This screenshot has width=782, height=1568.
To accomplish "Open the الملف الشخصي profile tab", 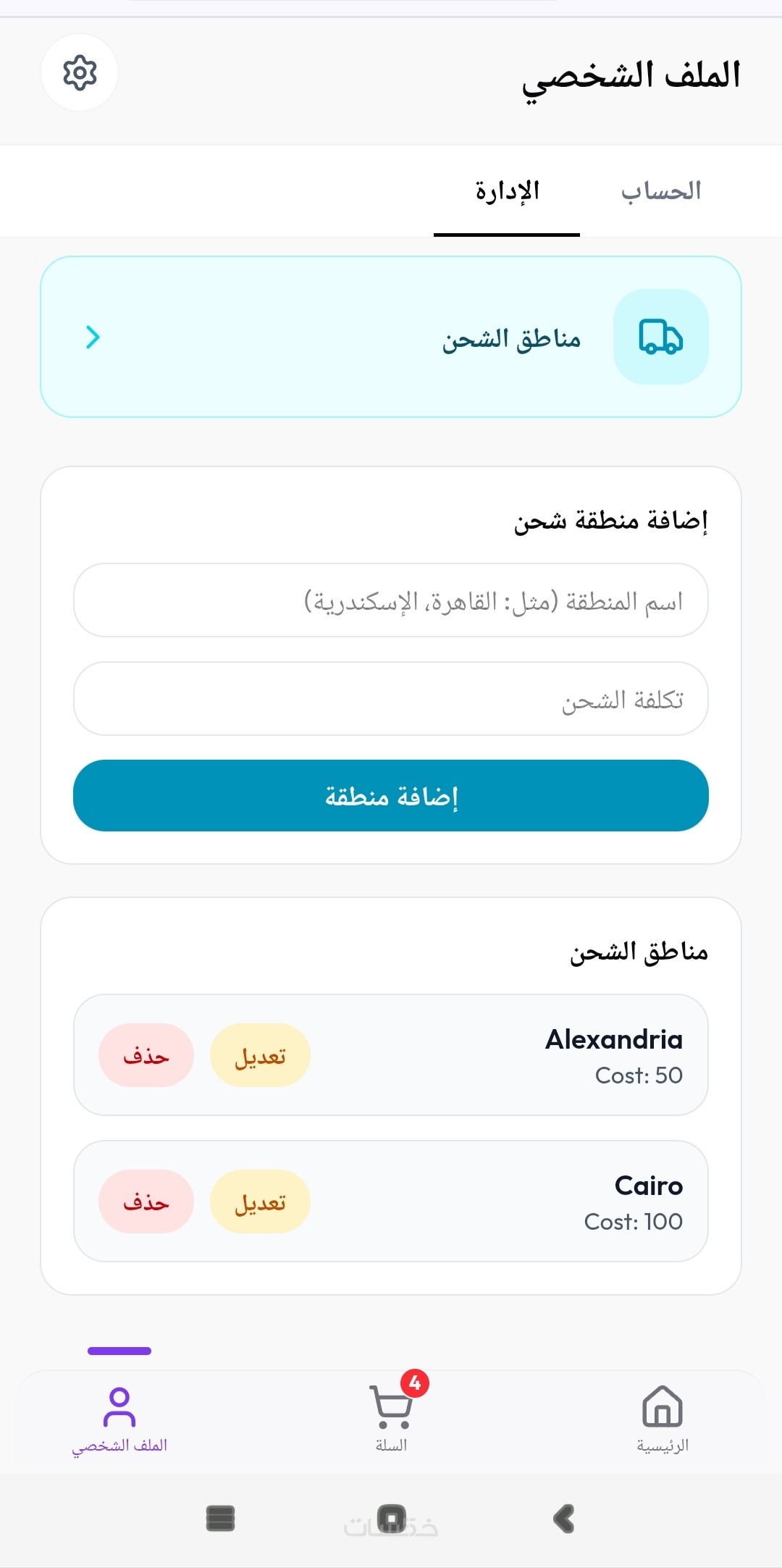I will [x=119, y=1418].
